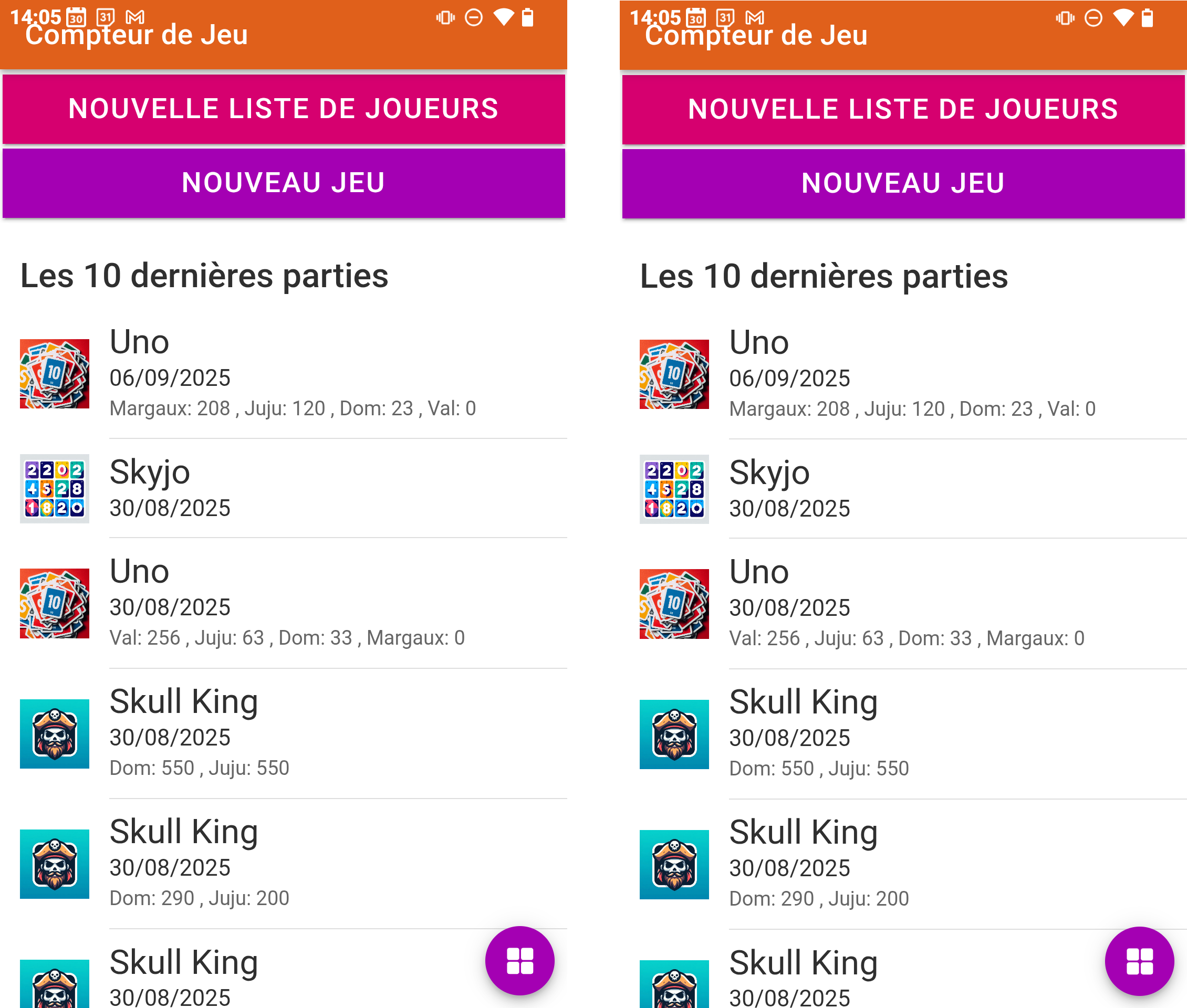Screen dimensions: 1187x1008
Task: Tap Nouvelle liste de joueurs on right screen
Action: [903, 109]
